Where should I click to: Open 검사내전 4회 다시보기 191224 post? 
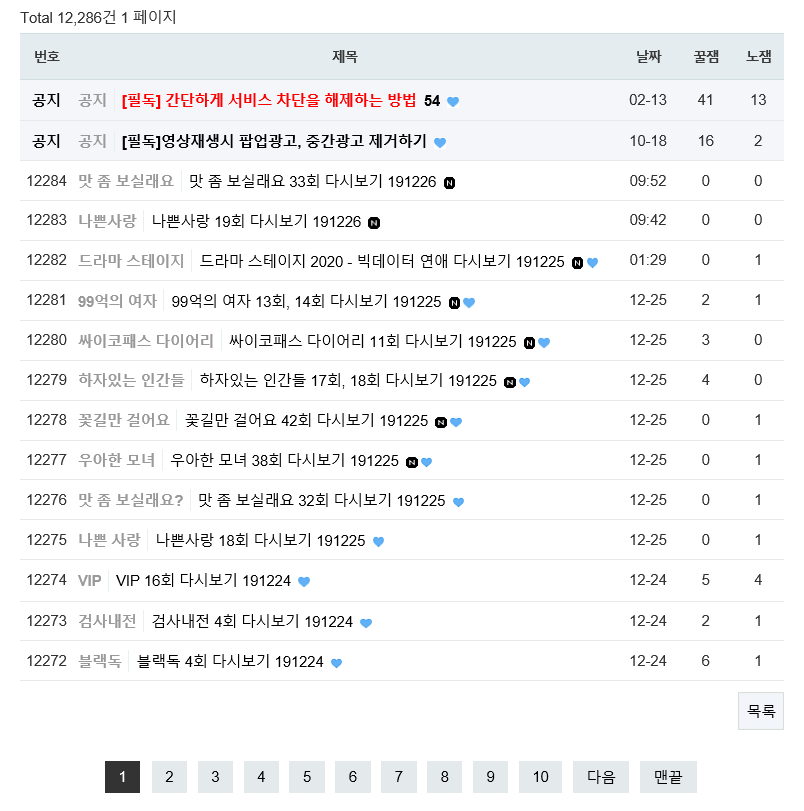tap(252, 621)
